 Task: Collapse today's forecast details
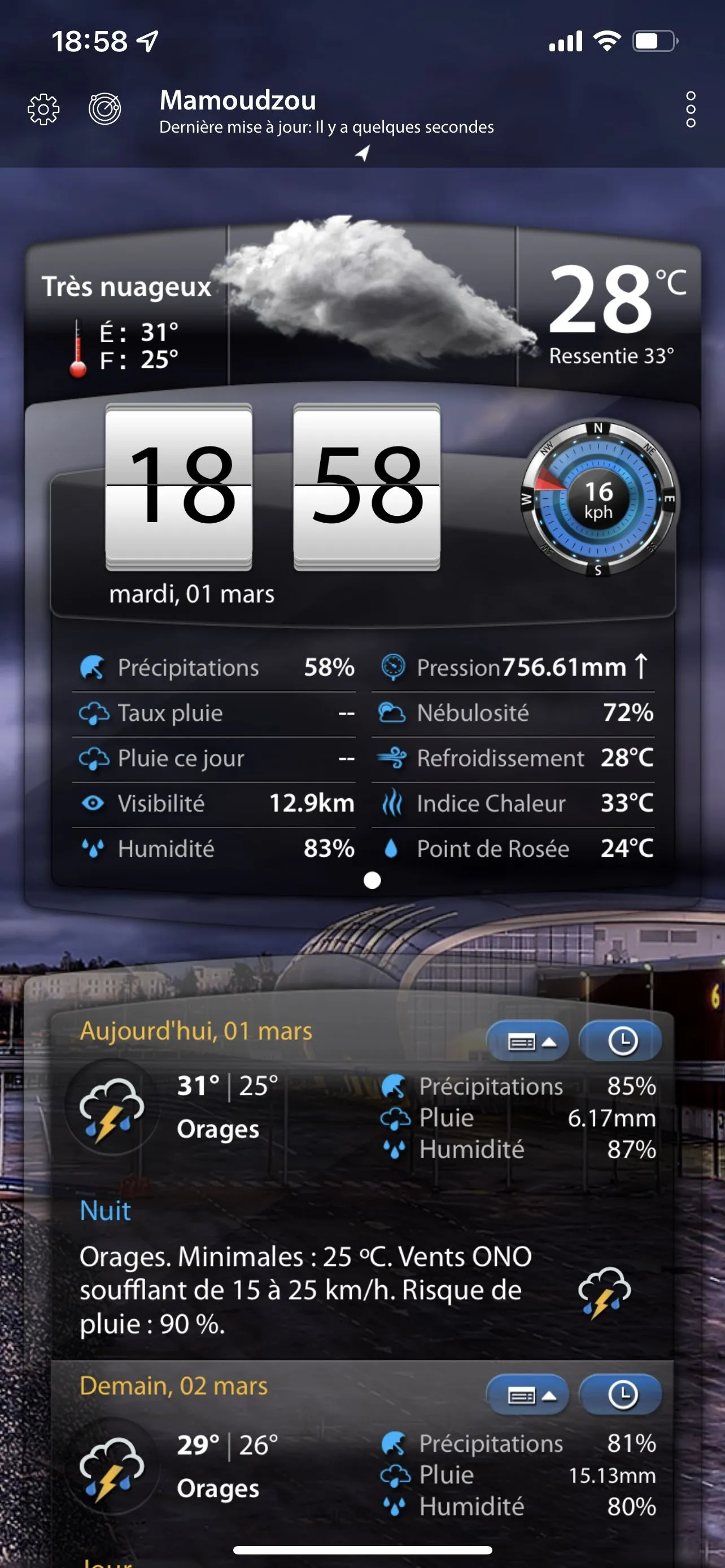tap(528, 1041)
